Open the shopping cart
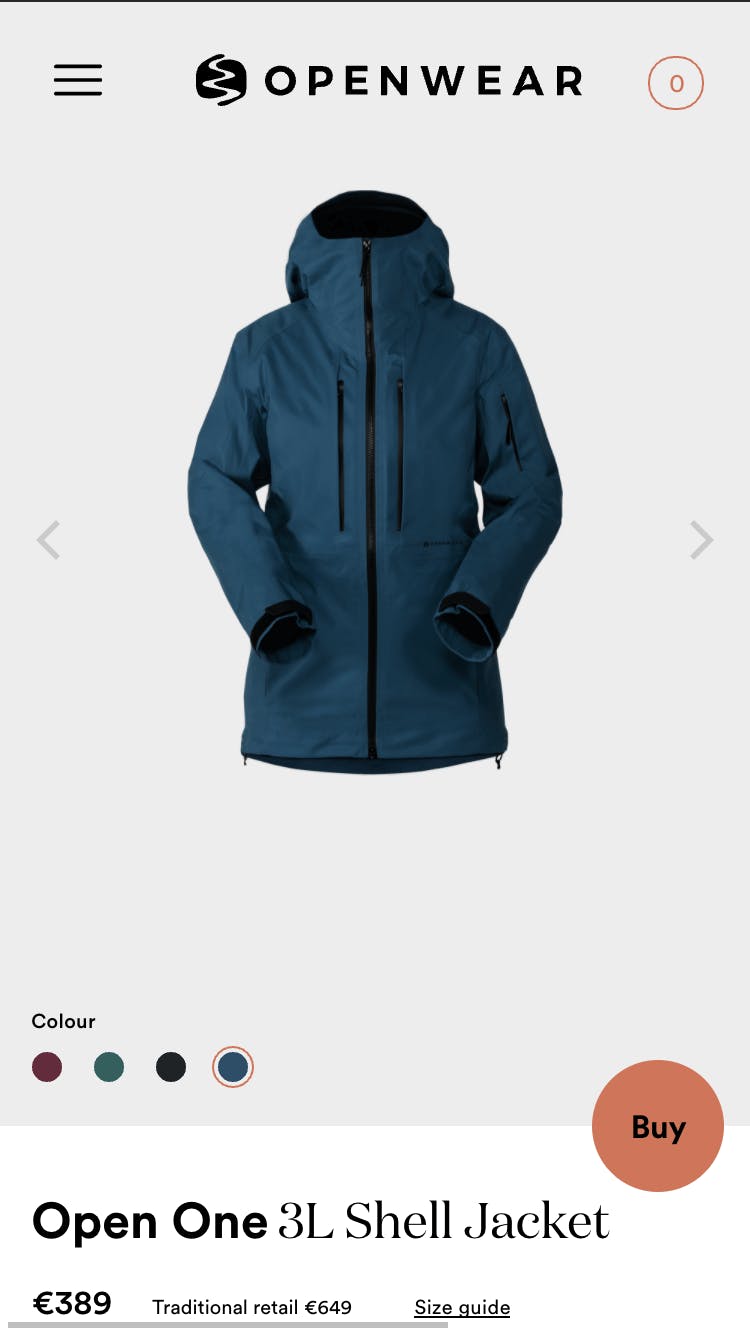The width and height of the screenshot is (750, 1336). coord(676,83)
